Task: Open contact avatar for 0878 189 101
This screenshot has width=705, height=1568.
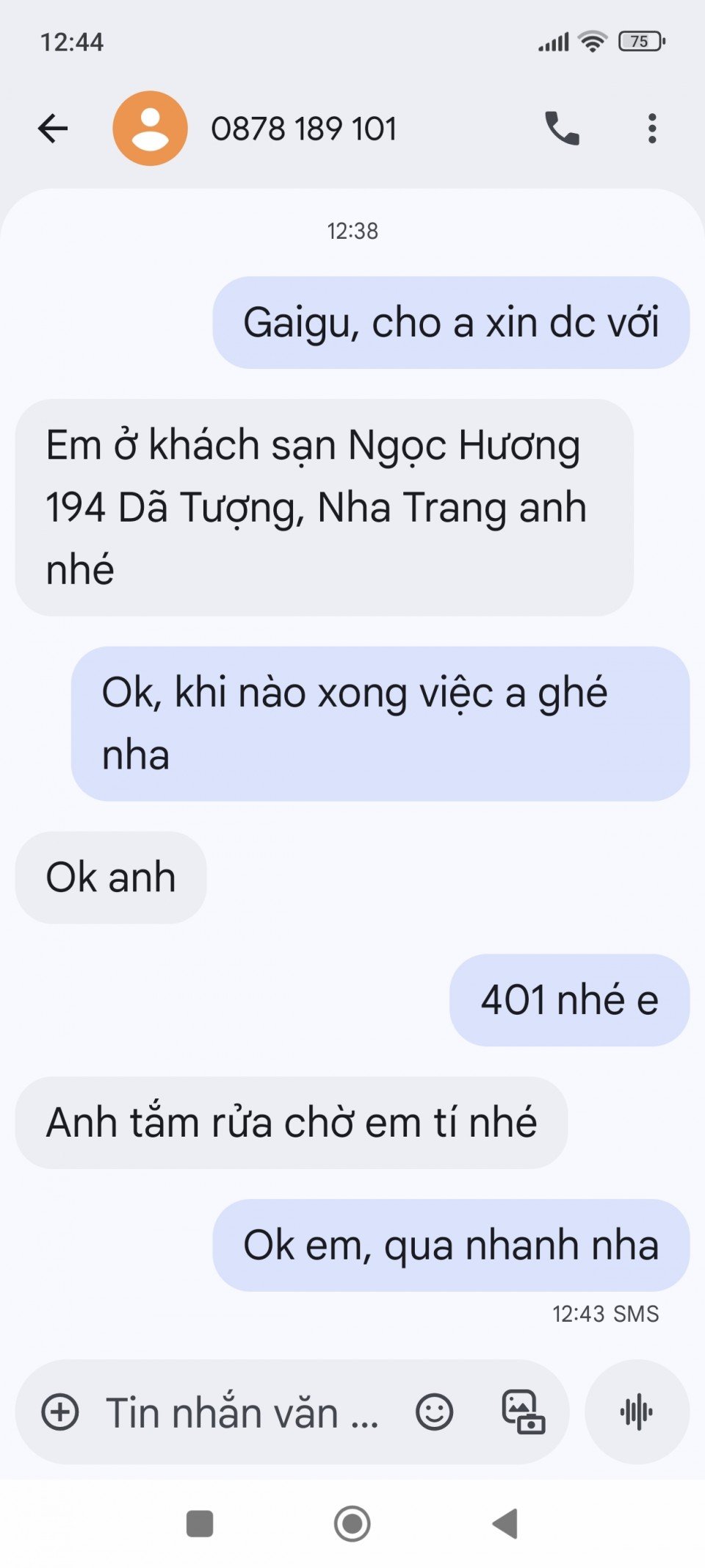Action: pos(150,129)
